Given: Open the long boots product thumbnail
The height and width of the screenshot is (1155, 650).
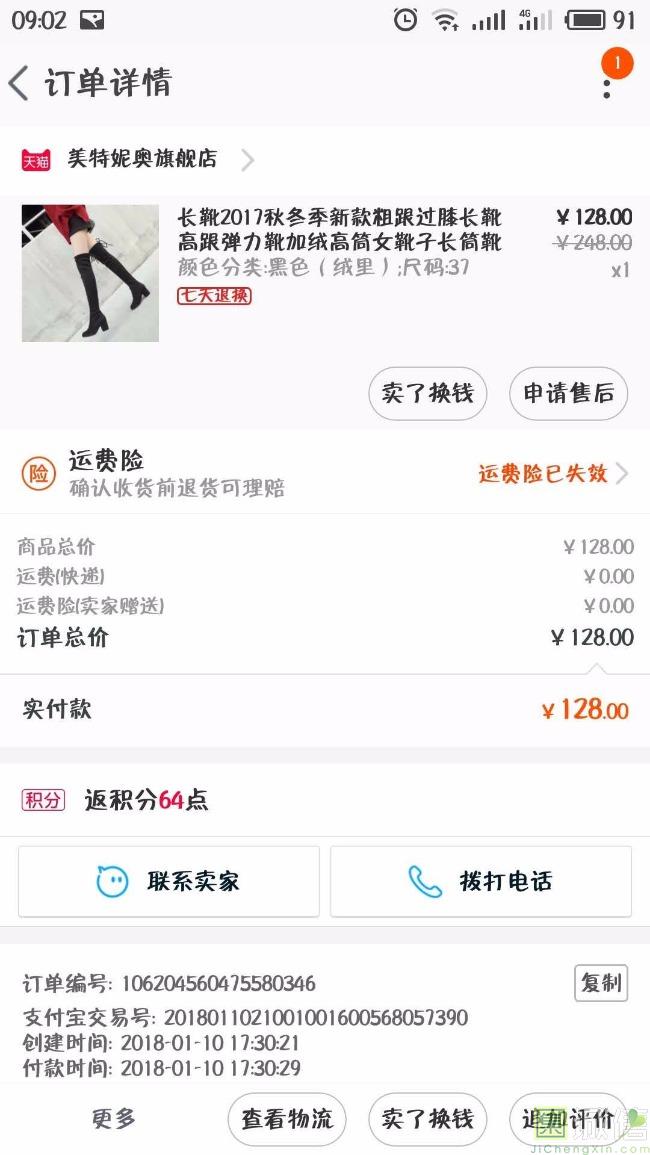Looking at the screenshot, I should [x=90, y=273].
